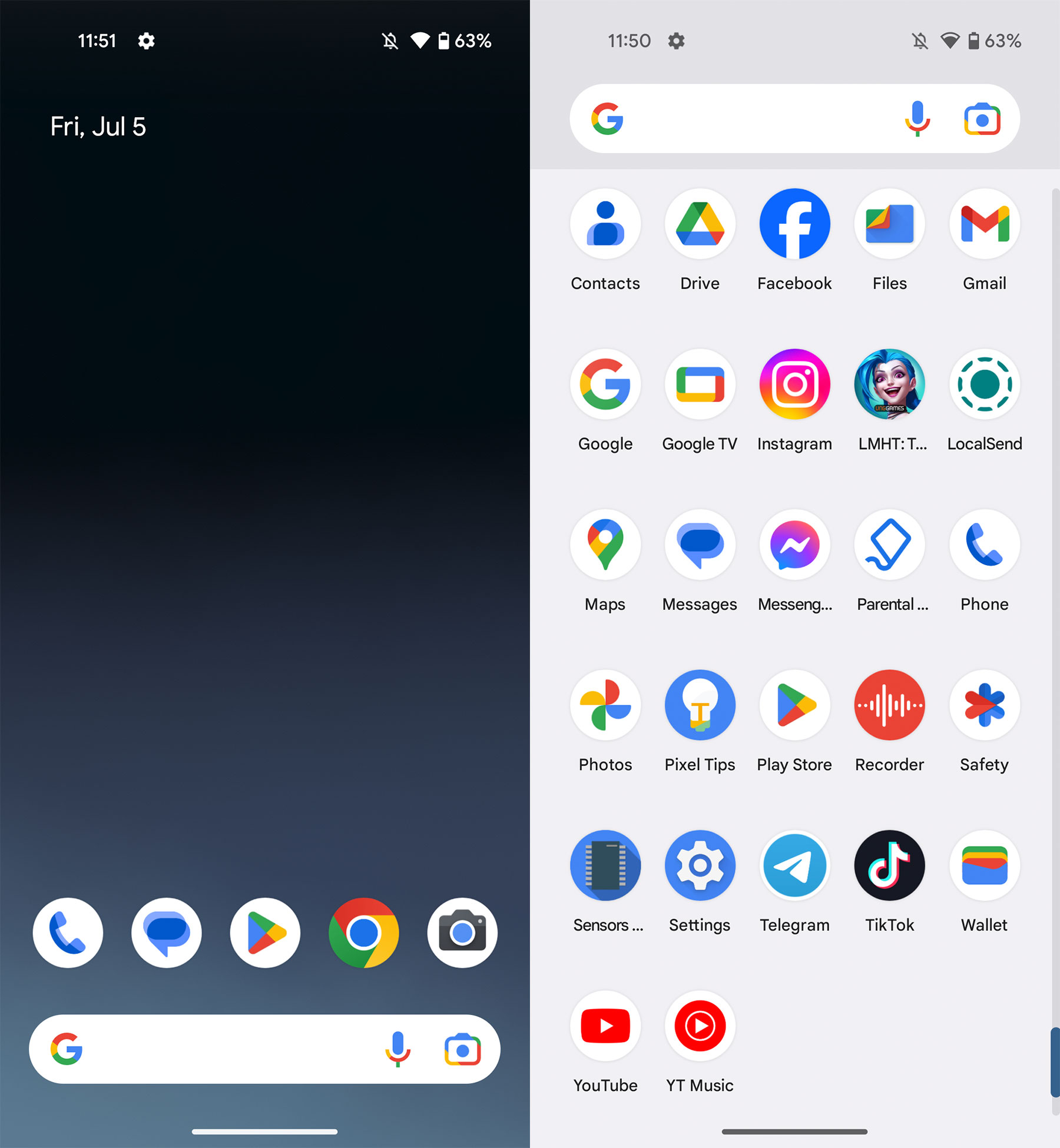The width and height of the screenshot is (1060, 1148).
Task: Open Google Maps
Action: (x=605, y=545)
